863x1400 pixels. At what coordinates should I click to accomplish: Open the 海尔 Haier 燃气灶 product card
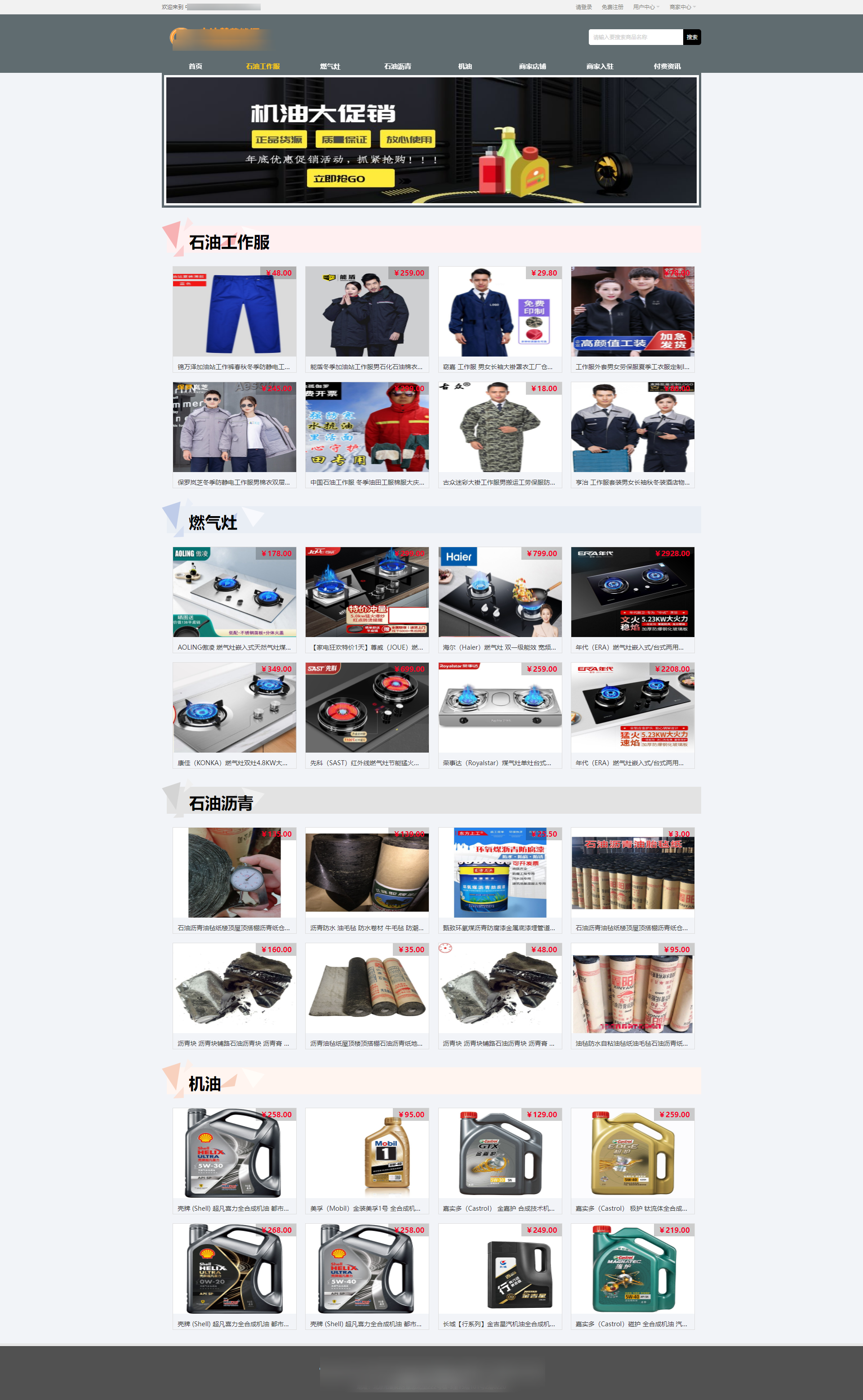pos(499,599)
